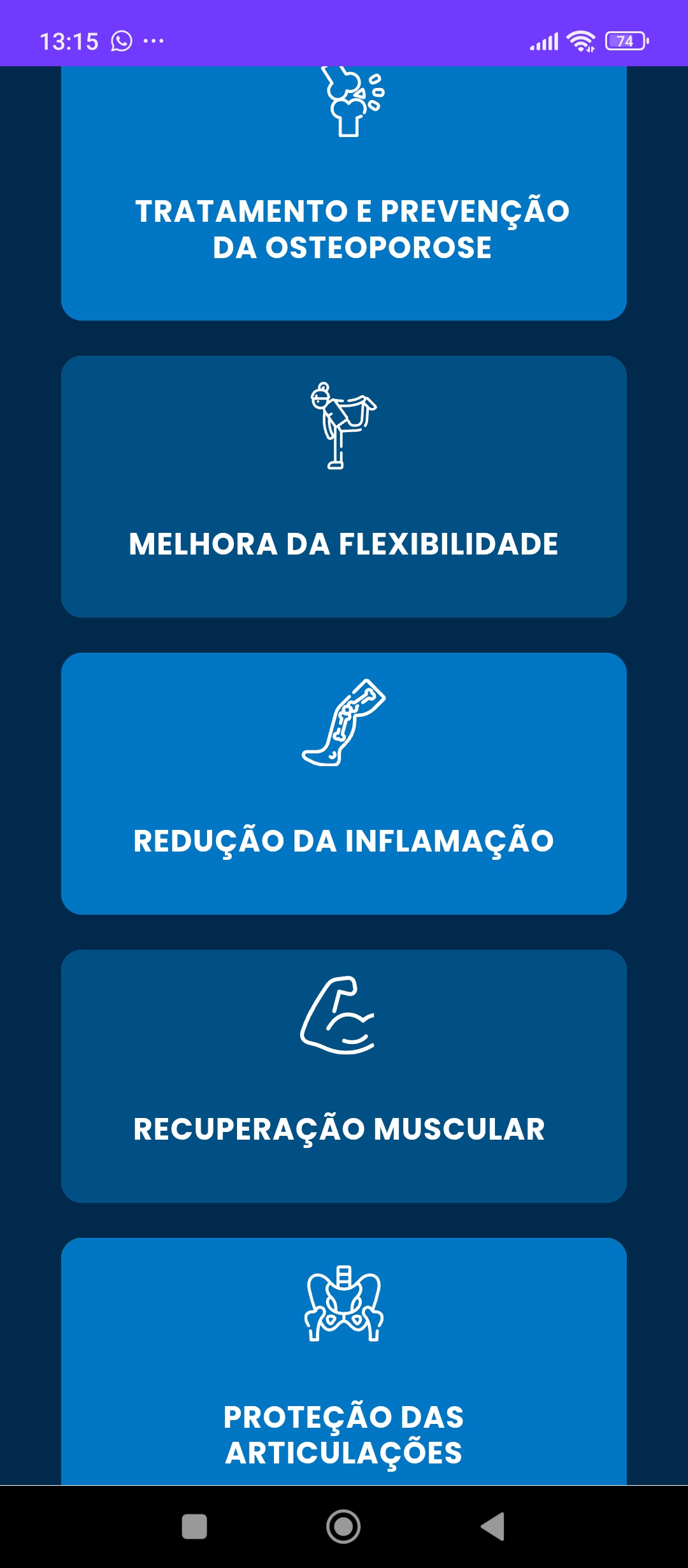Return to the home screen
The image size is (688, 1568).
(343, 1526)
